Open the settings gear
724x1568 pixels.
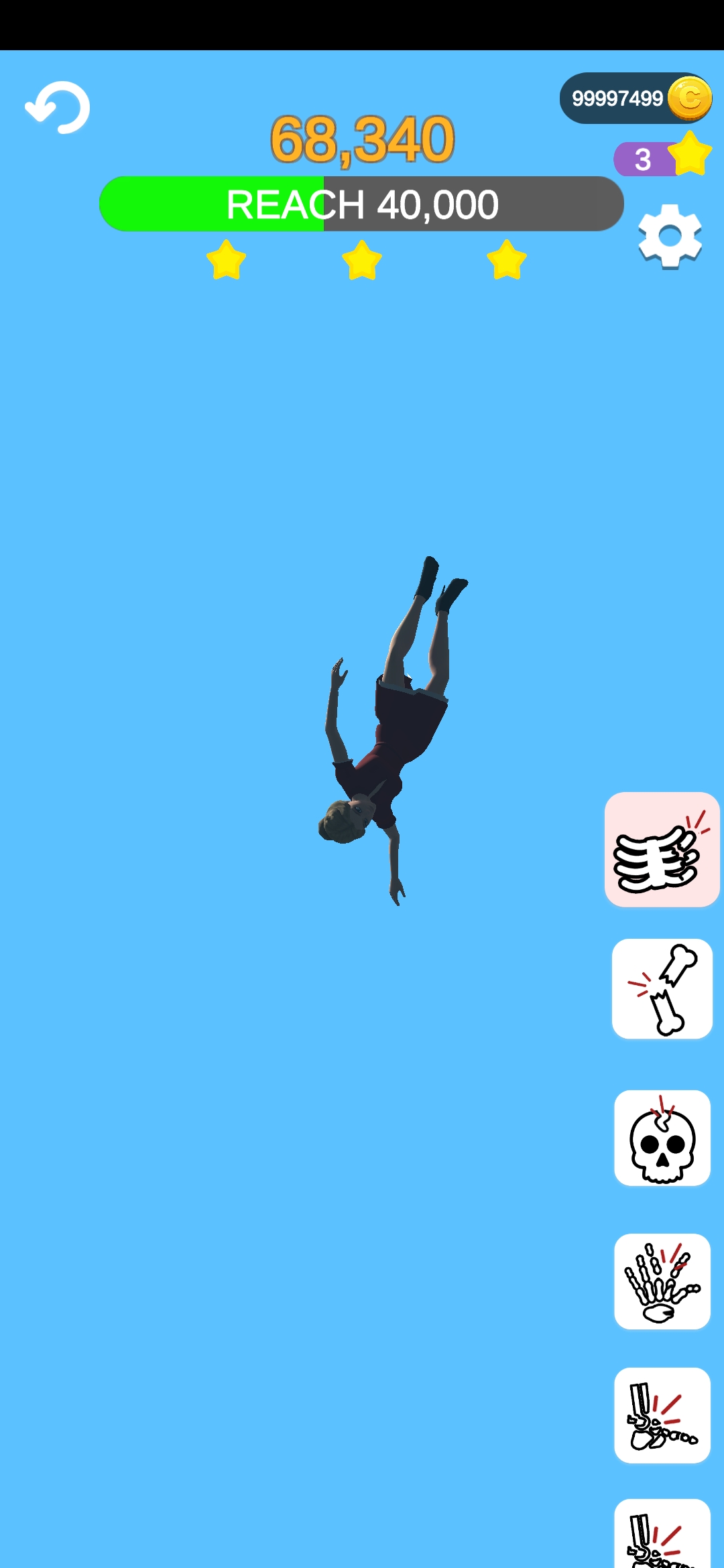click(670, 237)
